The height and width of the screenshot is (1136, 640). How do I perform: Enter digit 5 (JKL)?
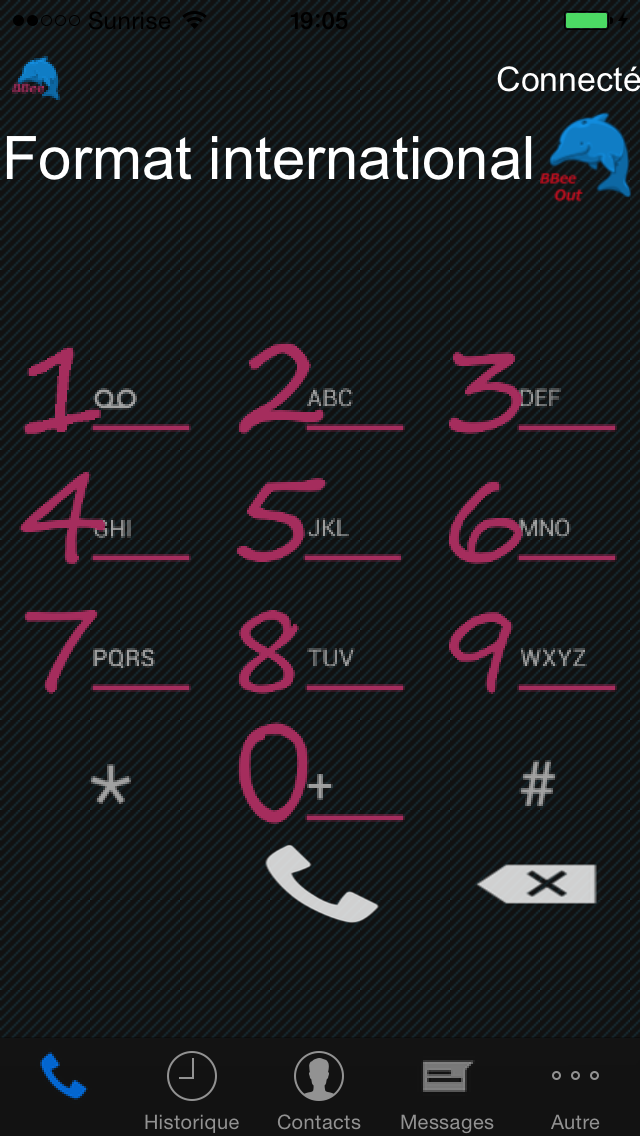[320, 522]
